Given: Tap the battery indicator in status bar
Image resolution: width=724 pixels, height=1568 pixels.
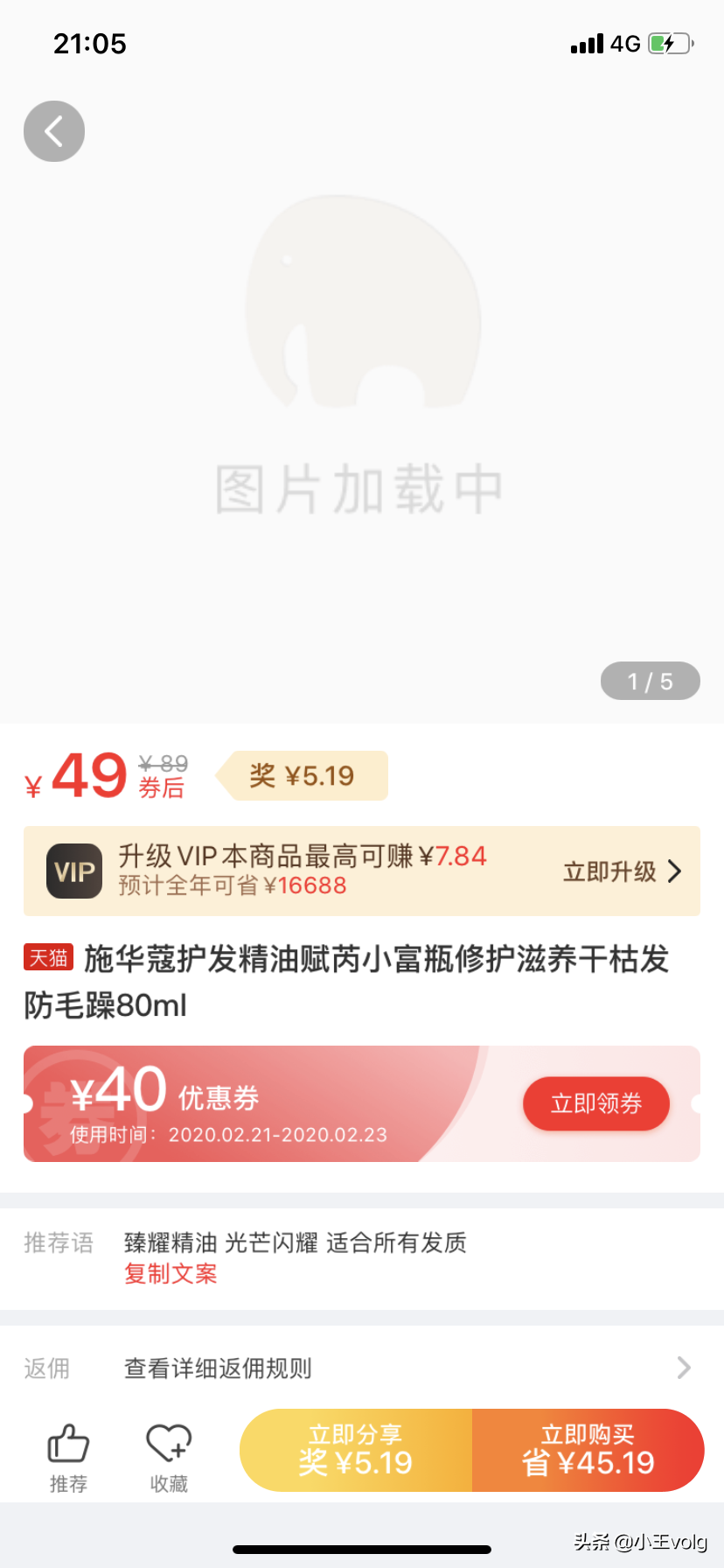Looking at the screenshot, I should coord(667,43).
